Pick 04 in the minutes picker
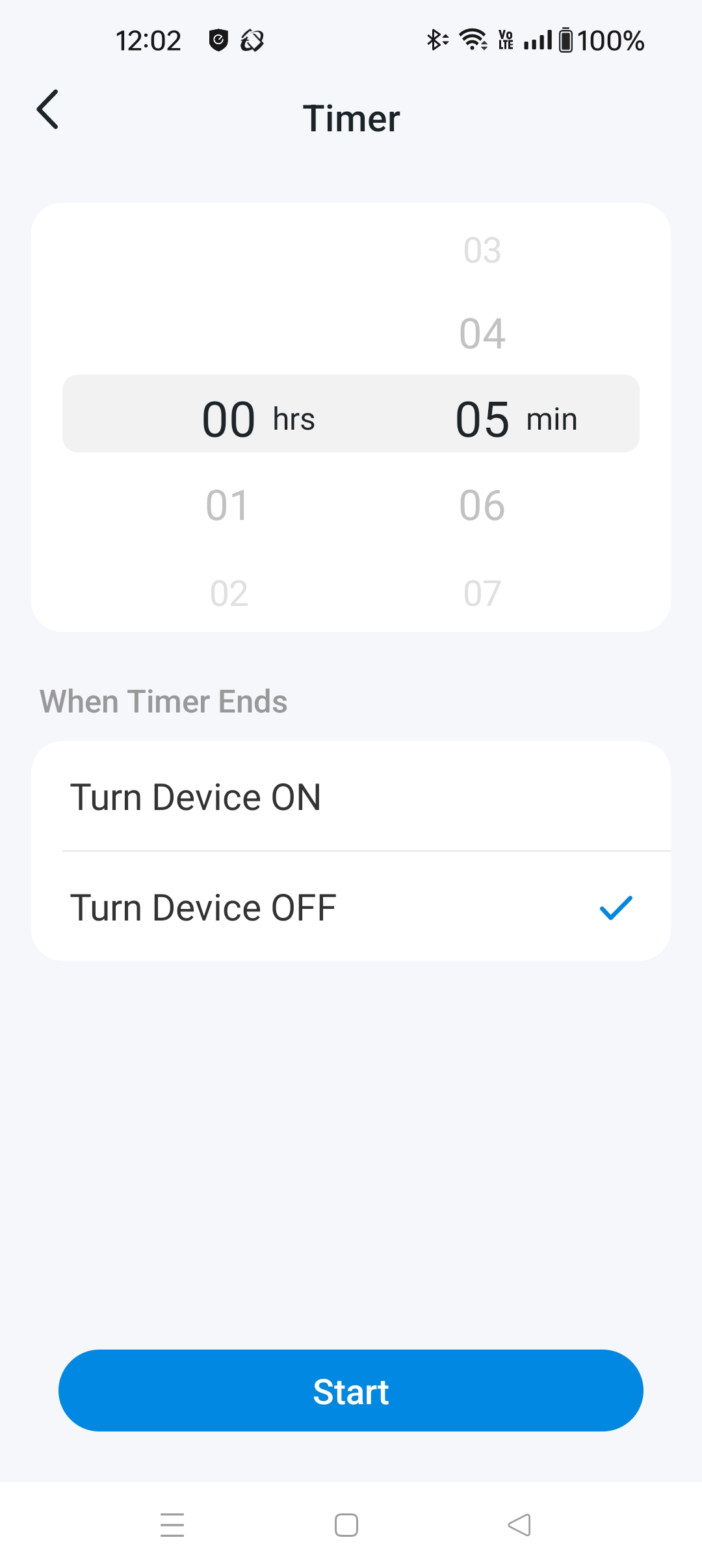This screenshot has height=1568, width=702. [482, 334]
